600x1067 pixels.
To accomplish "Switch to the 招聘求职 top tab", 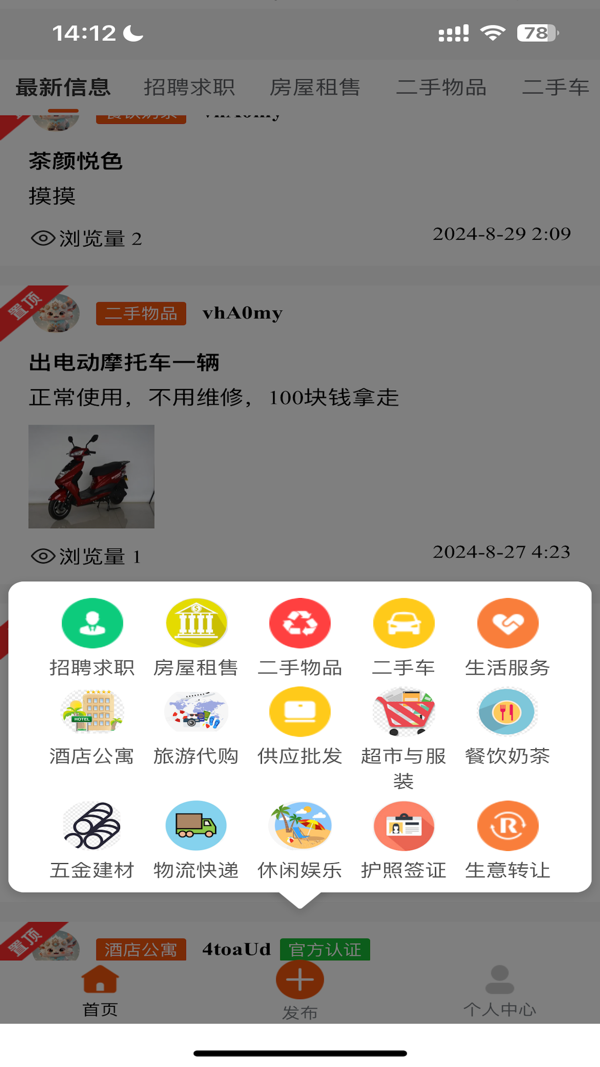I will coord(189,87).
